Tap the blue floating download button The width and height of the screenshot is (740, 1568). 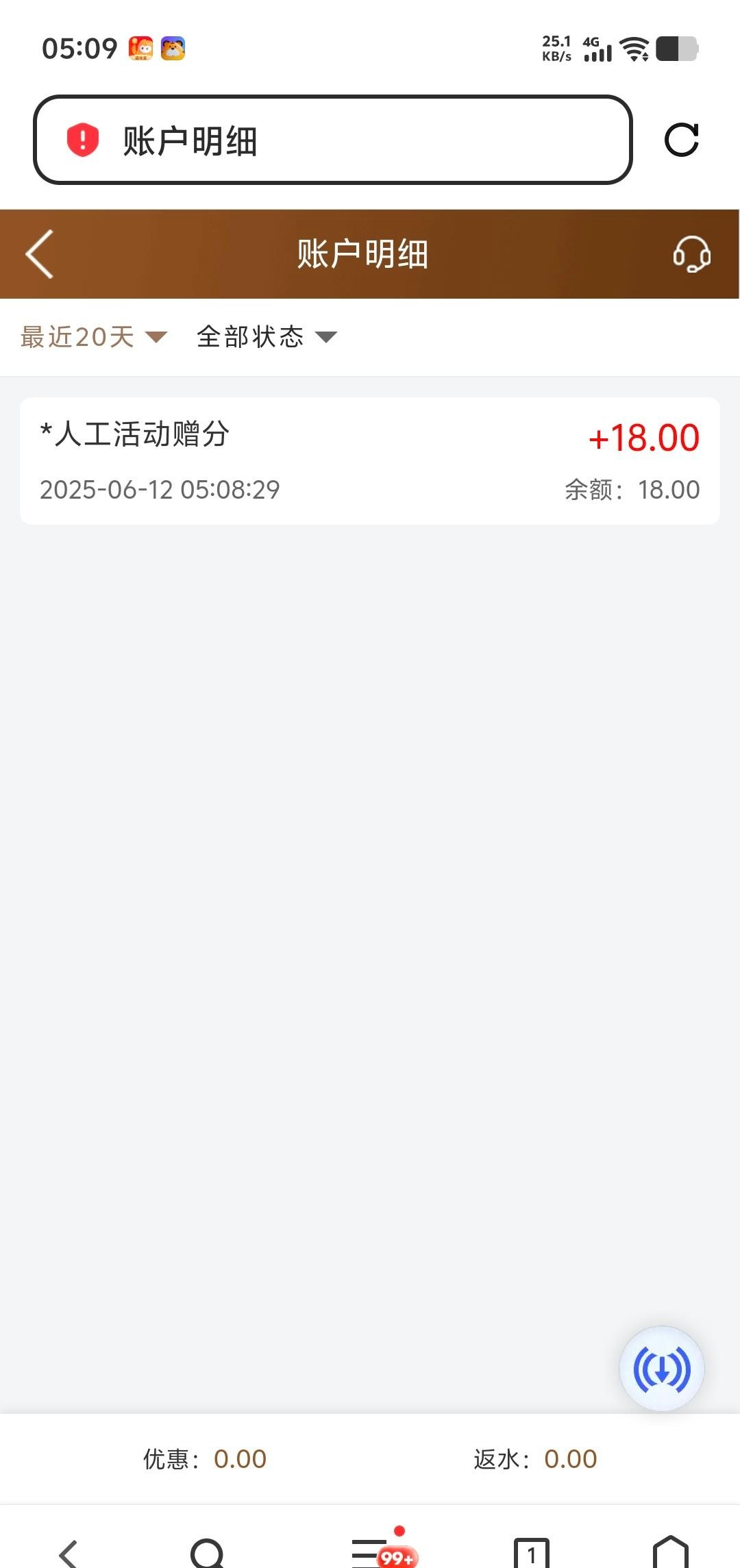click(661, 1369)
